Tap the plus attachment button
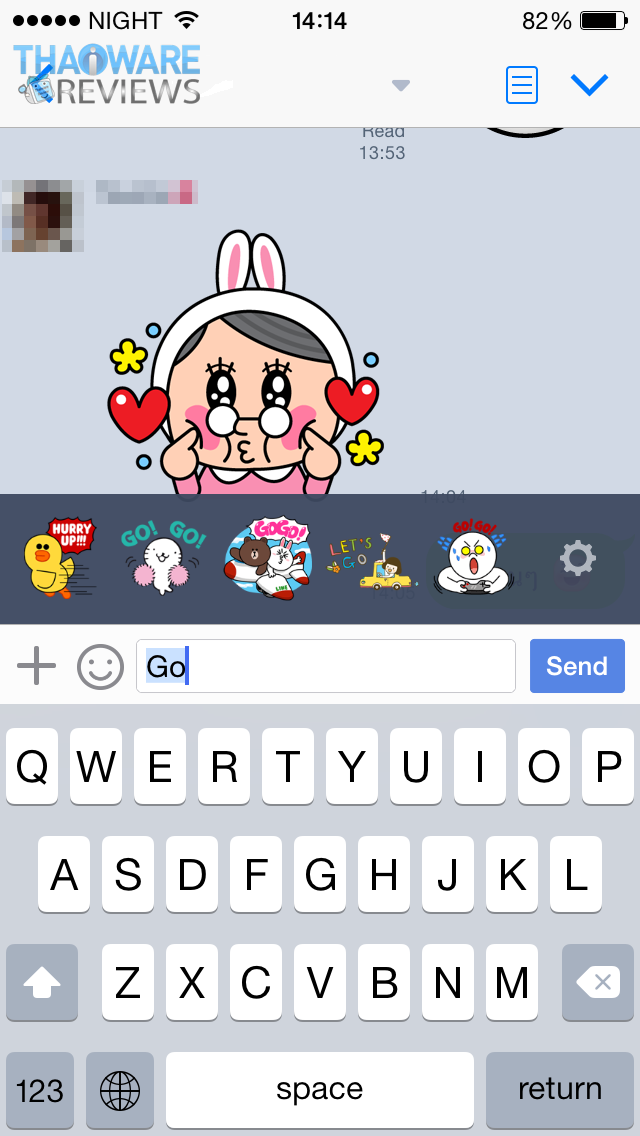Viewport: 640px width, 1136px height. click(37, 666)
